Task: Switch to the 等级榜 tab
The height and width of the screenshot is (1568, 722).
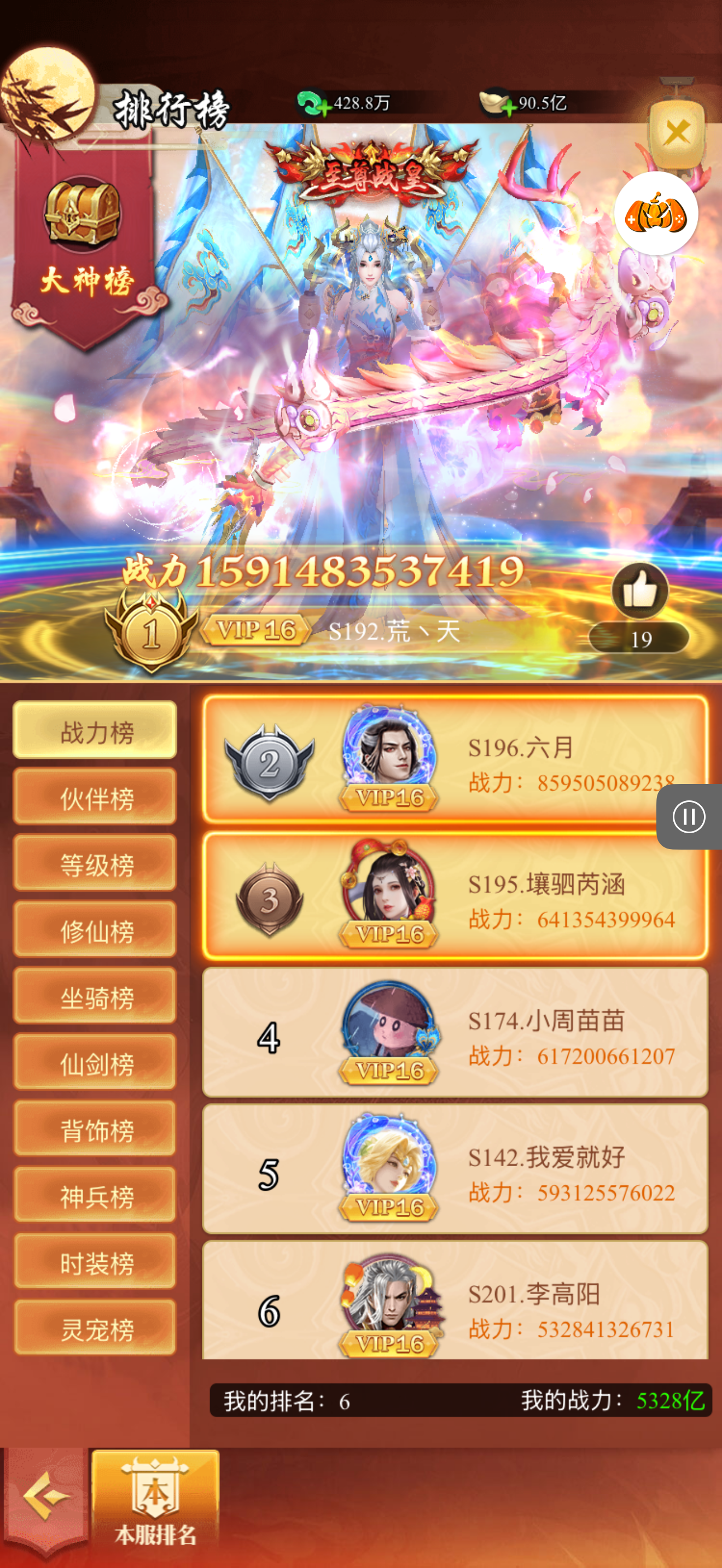Action: coord(95,864)
